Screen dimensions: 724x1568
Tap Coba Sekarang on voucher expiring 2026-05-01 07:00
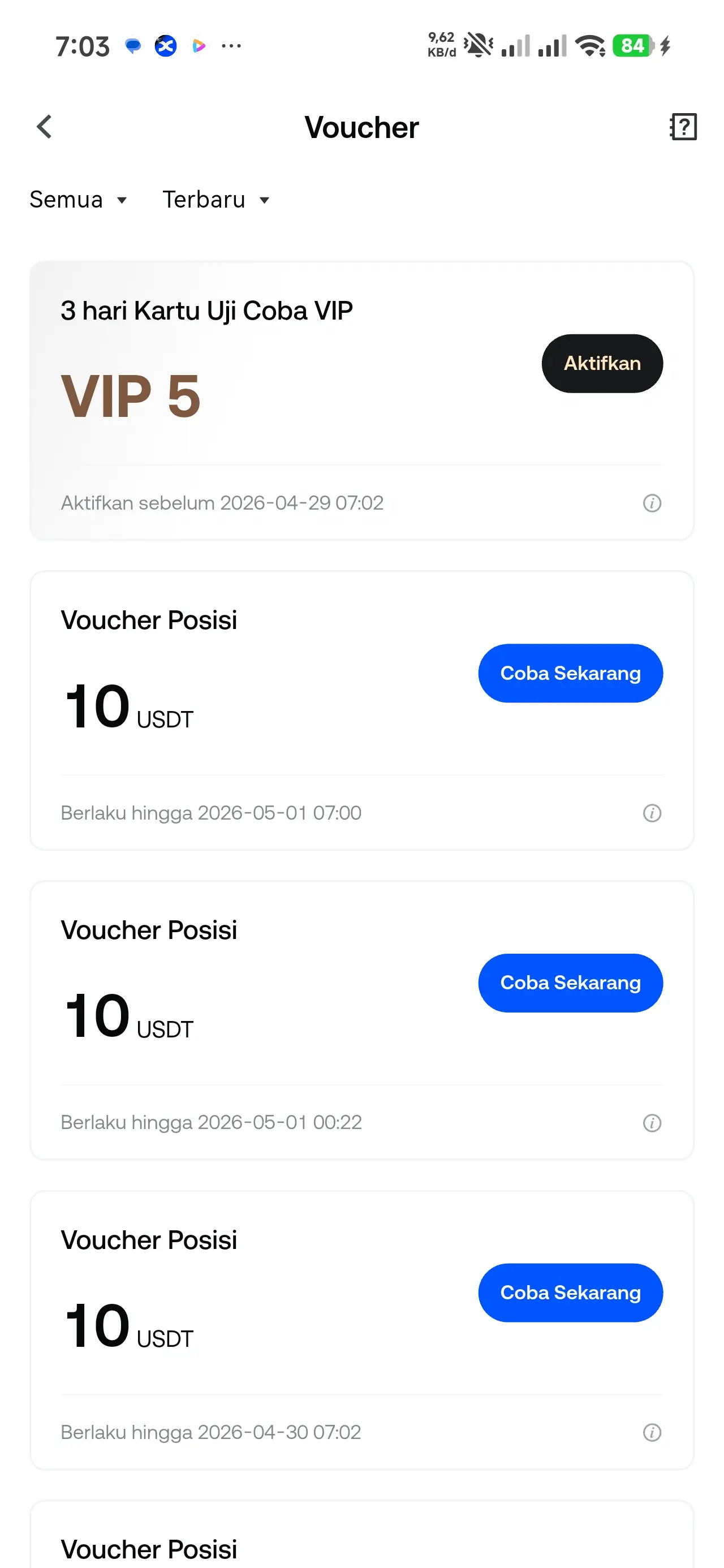pyautogui.click(x=570, y=673)
